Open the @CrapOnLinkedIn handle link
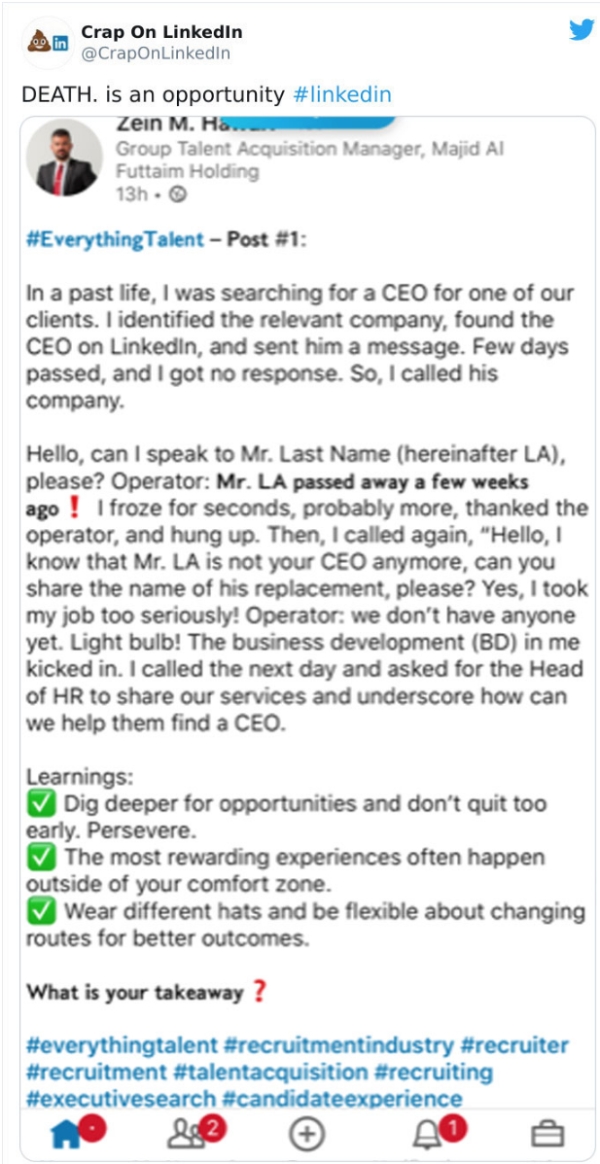The image size is (600, 1164). click(x=155, y=53)
